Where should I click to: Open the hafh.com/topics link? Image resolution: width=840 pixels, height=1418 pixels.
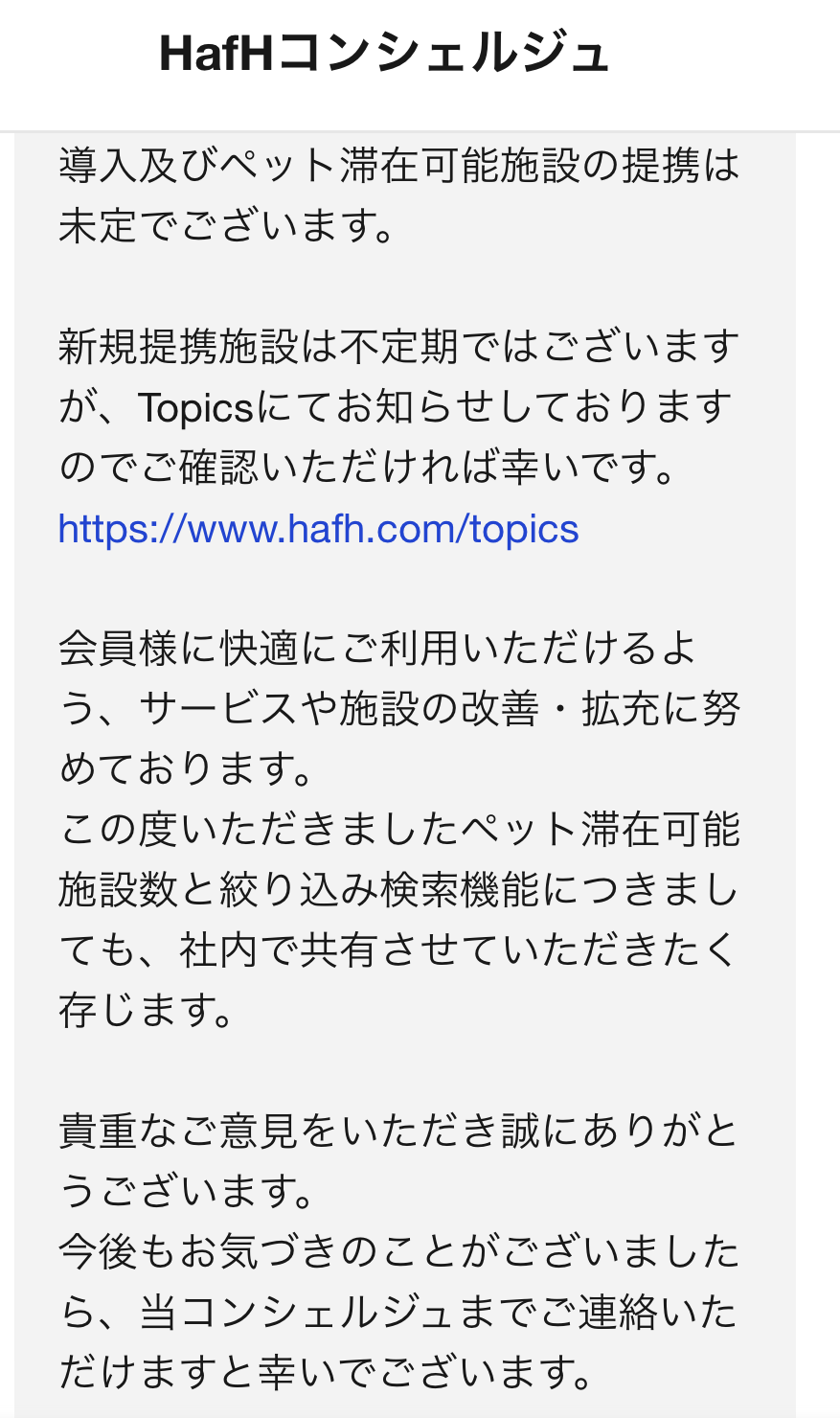[318, 529]
